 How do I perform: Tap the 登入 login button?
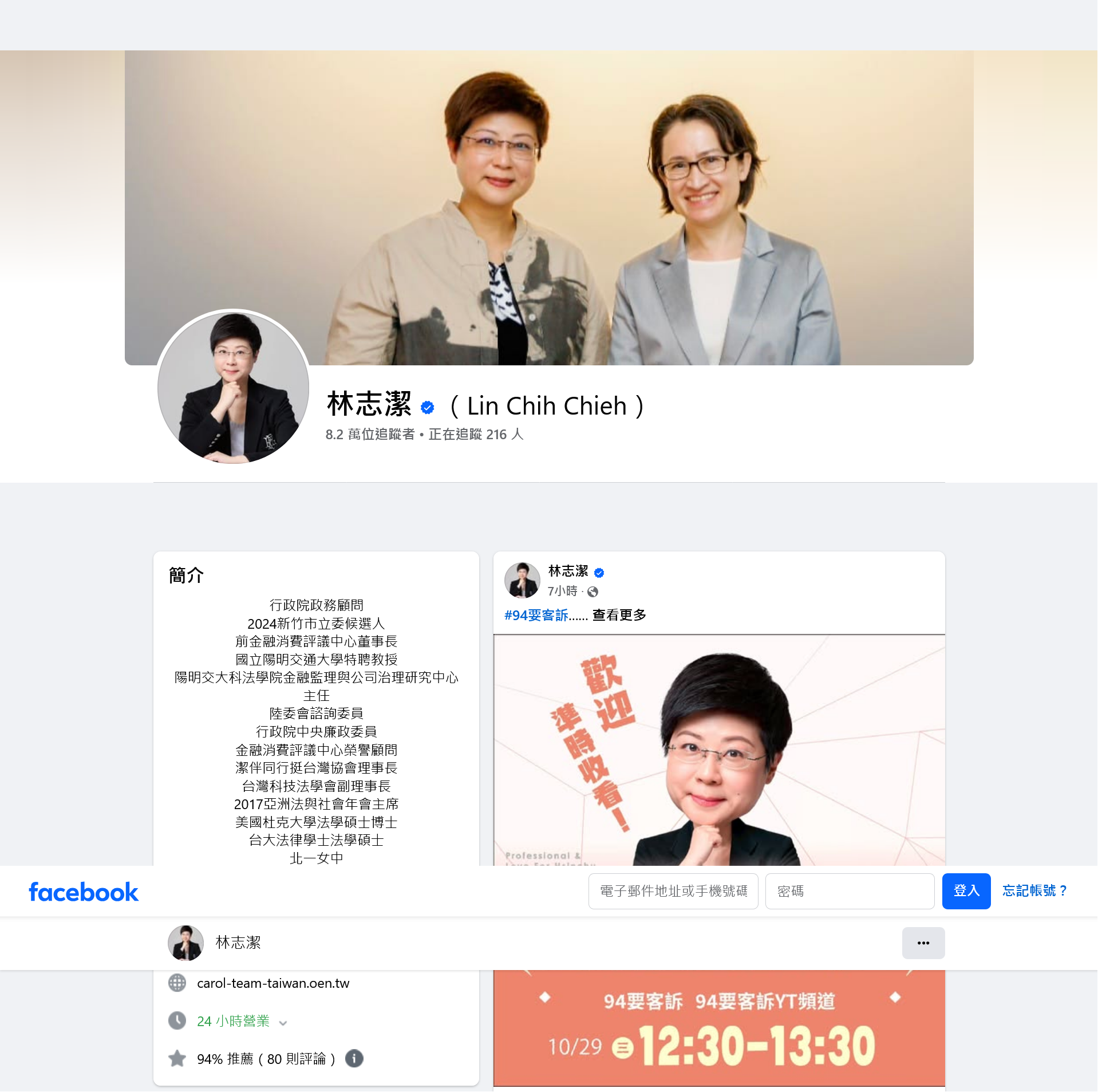click(x=966, y=891)
